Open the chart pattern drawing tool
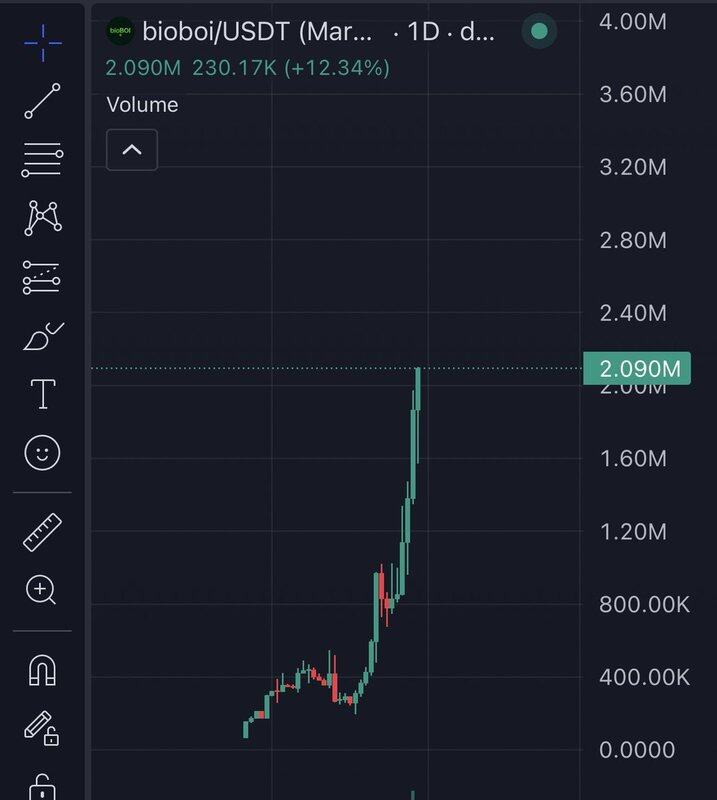Viewport: 717px width, 800px height. point(41,218)
